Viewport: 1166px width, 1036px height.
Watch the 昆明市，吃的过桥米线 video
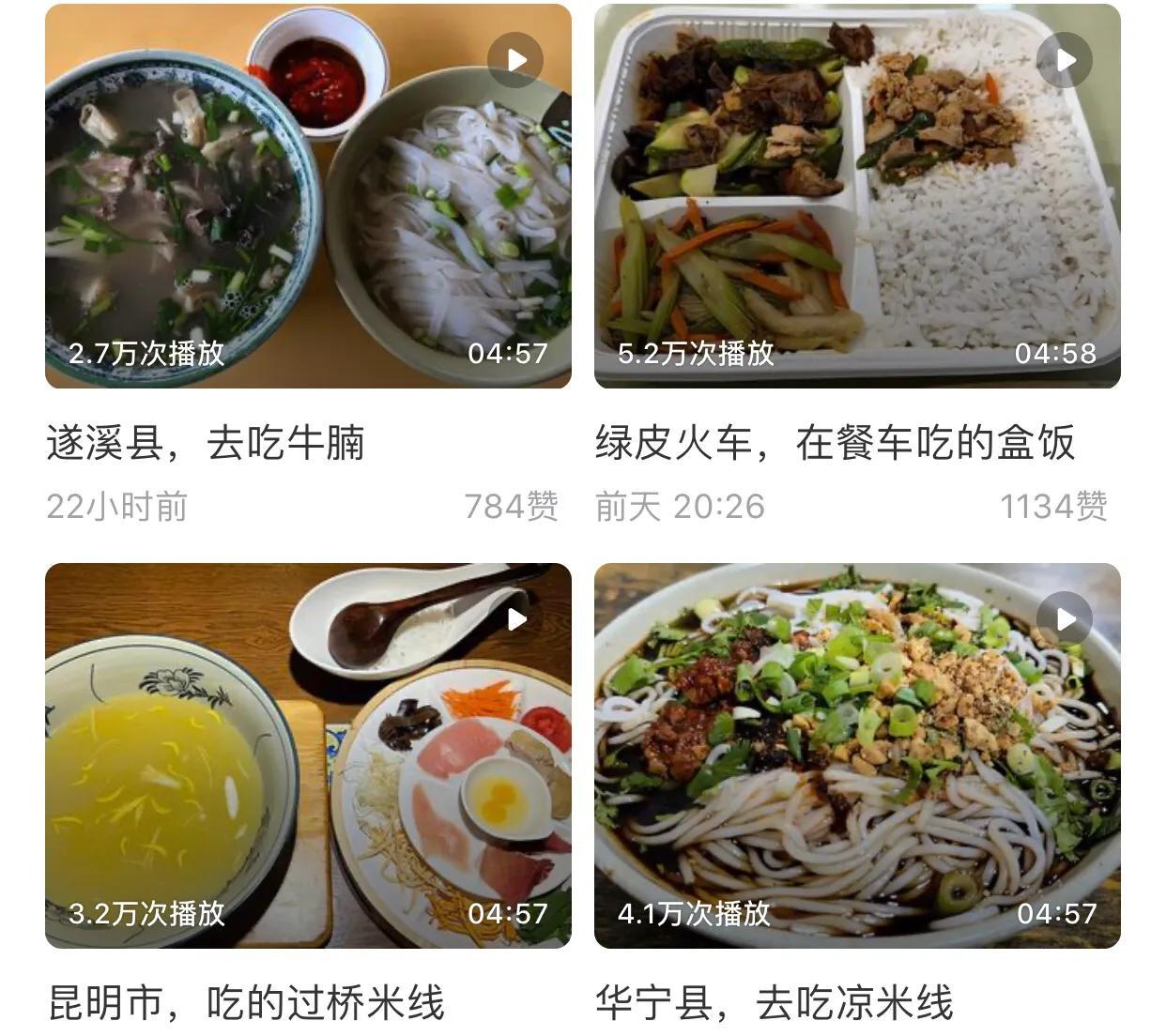click(308, 755)
